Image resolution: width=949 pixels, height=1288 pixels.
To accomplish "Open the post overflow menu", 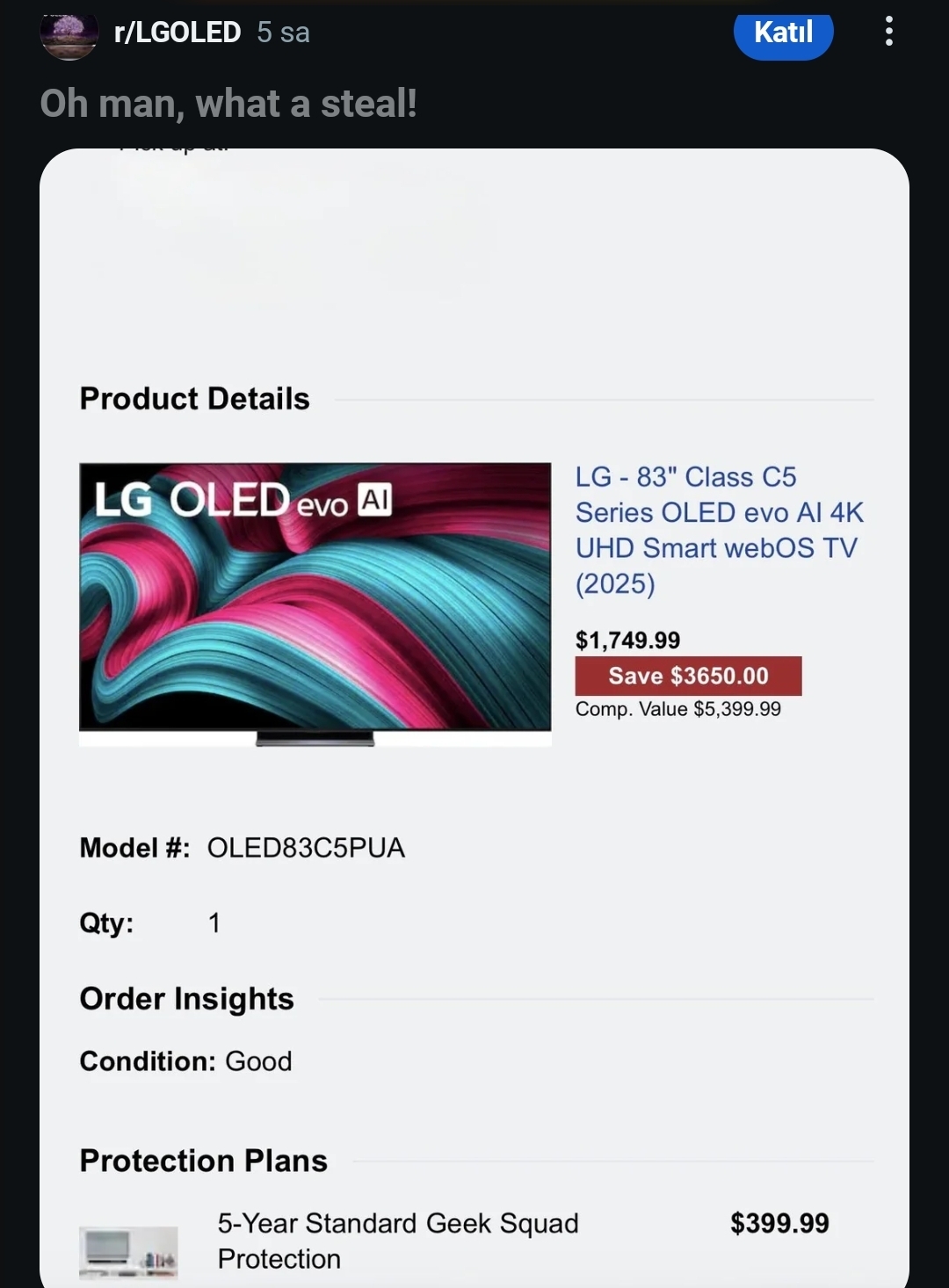I will coord(888,33).
